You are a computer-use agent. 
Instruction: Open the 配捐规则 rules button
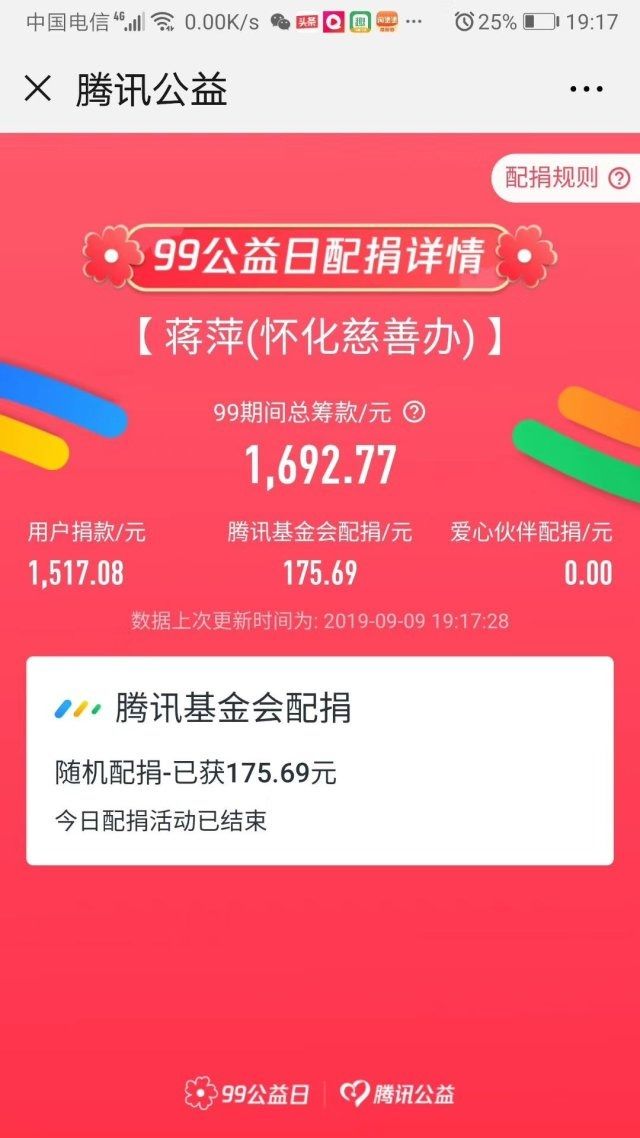[566, 178]
